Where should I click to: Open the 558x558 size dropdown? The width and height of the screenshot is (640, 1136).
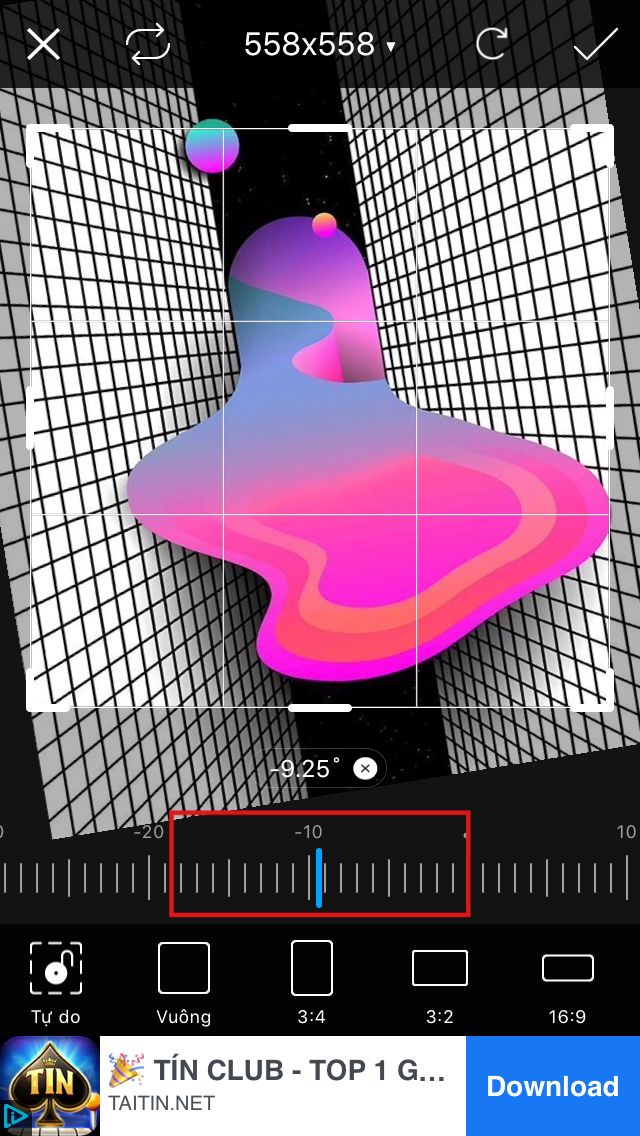[x=320, y=45]
